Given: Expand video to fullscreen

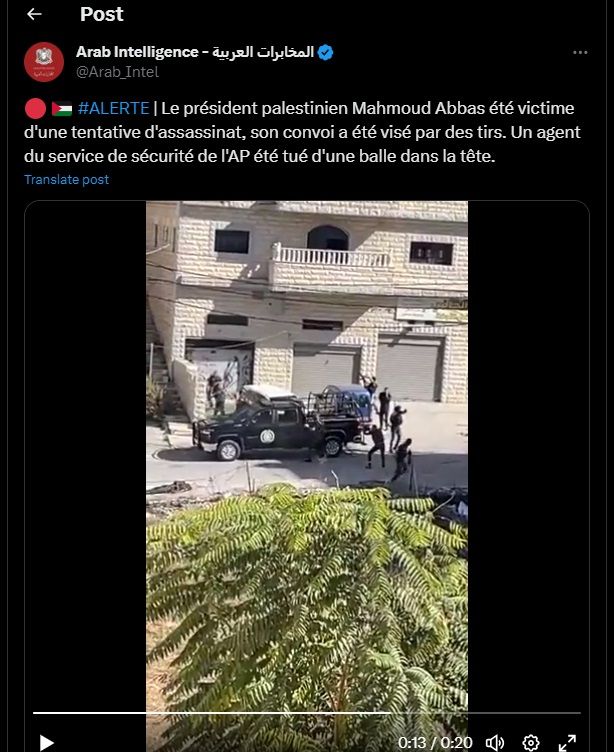Looking at the screenshot, I should pyautogui.click(x=567, y=742).
